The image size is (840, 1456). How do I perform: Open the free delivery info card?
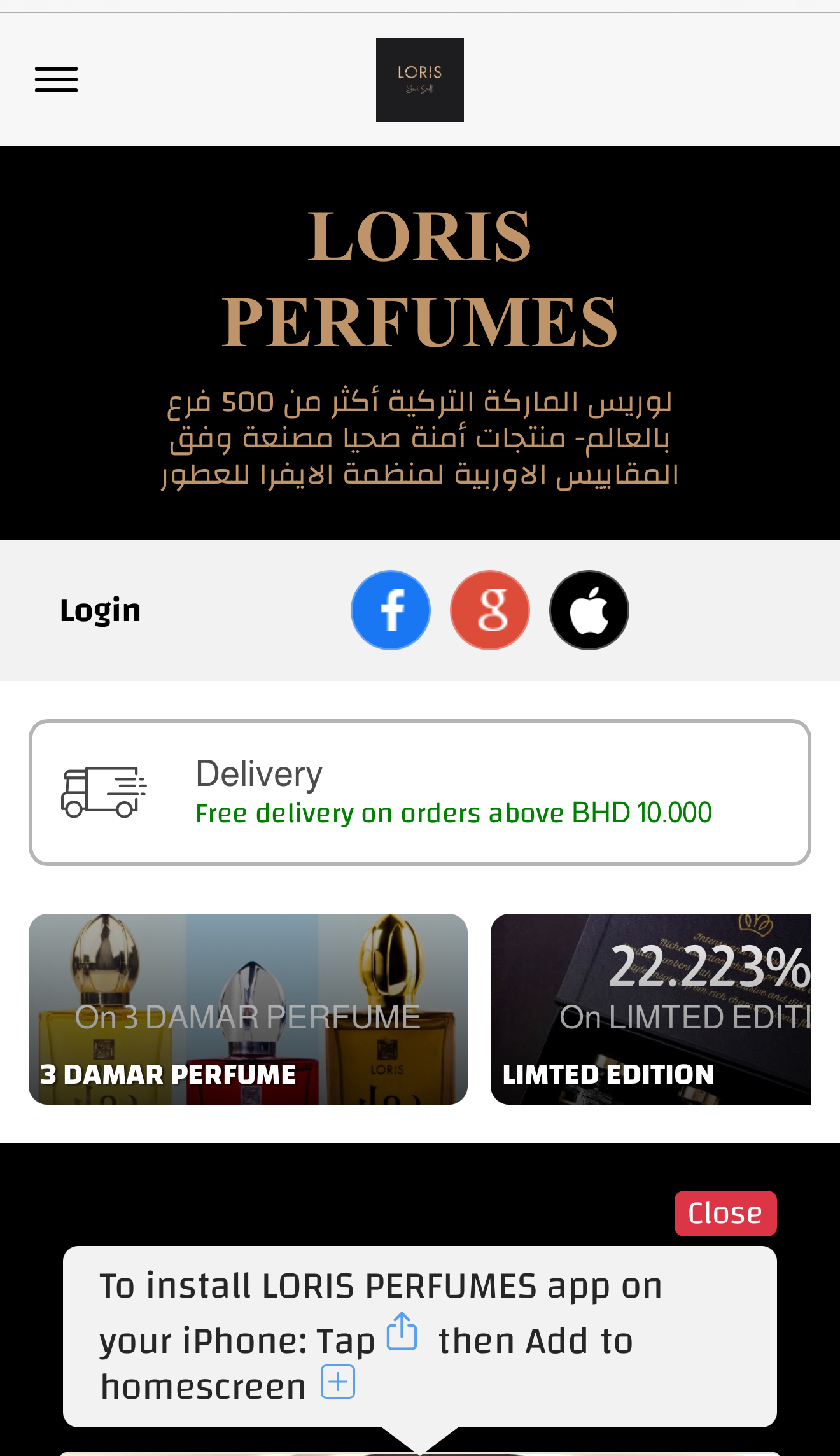[420, 792]
